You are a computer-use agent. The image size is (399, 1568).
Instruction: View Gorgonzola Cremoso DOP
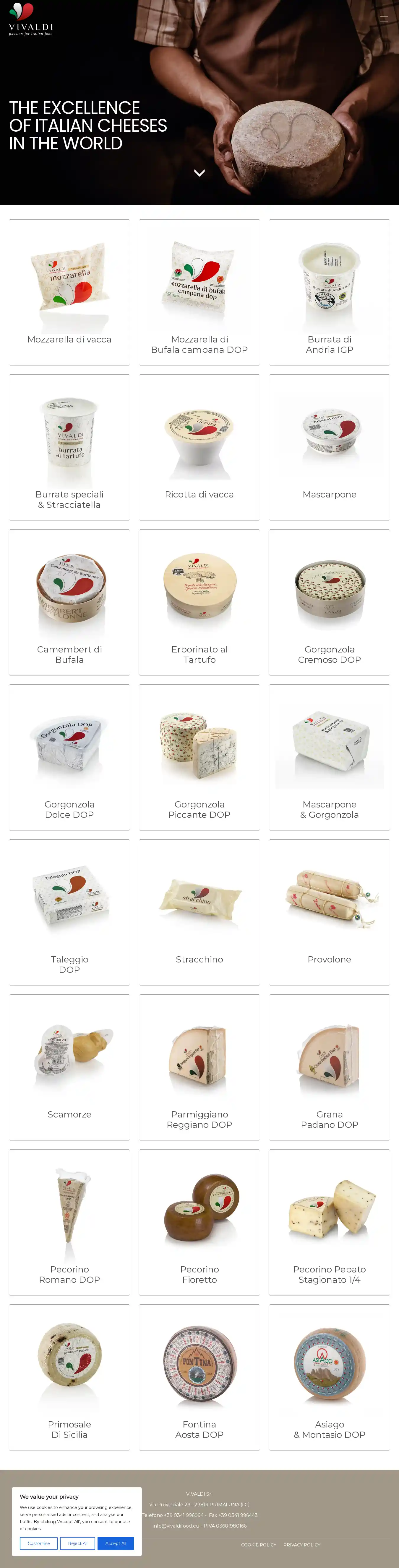(329, 602)
